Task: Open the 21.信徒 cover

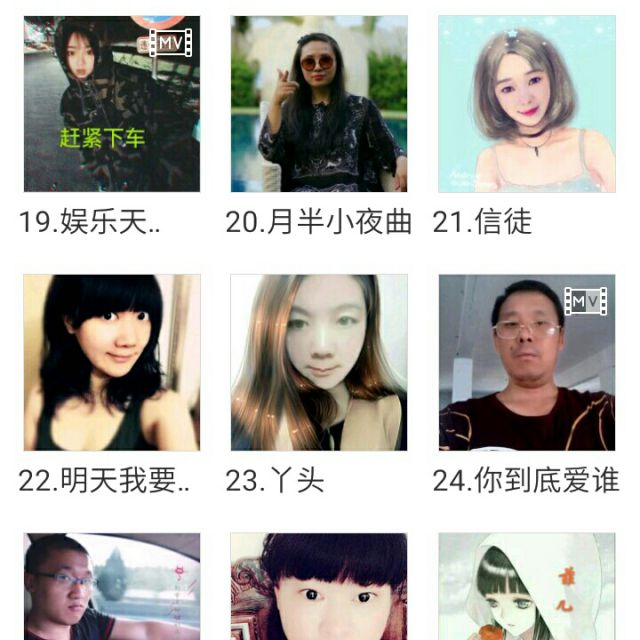Action: click(x=527, y=104)
